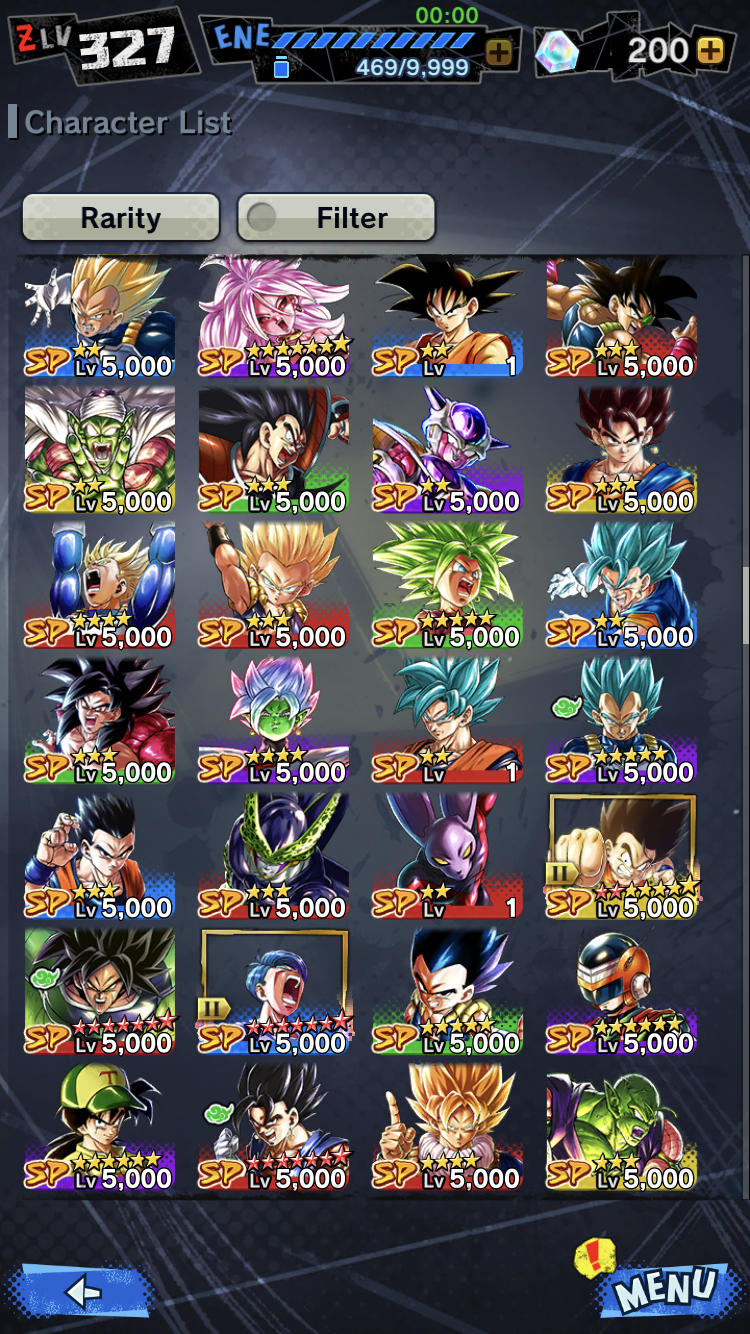Open the Filter options

336,217
